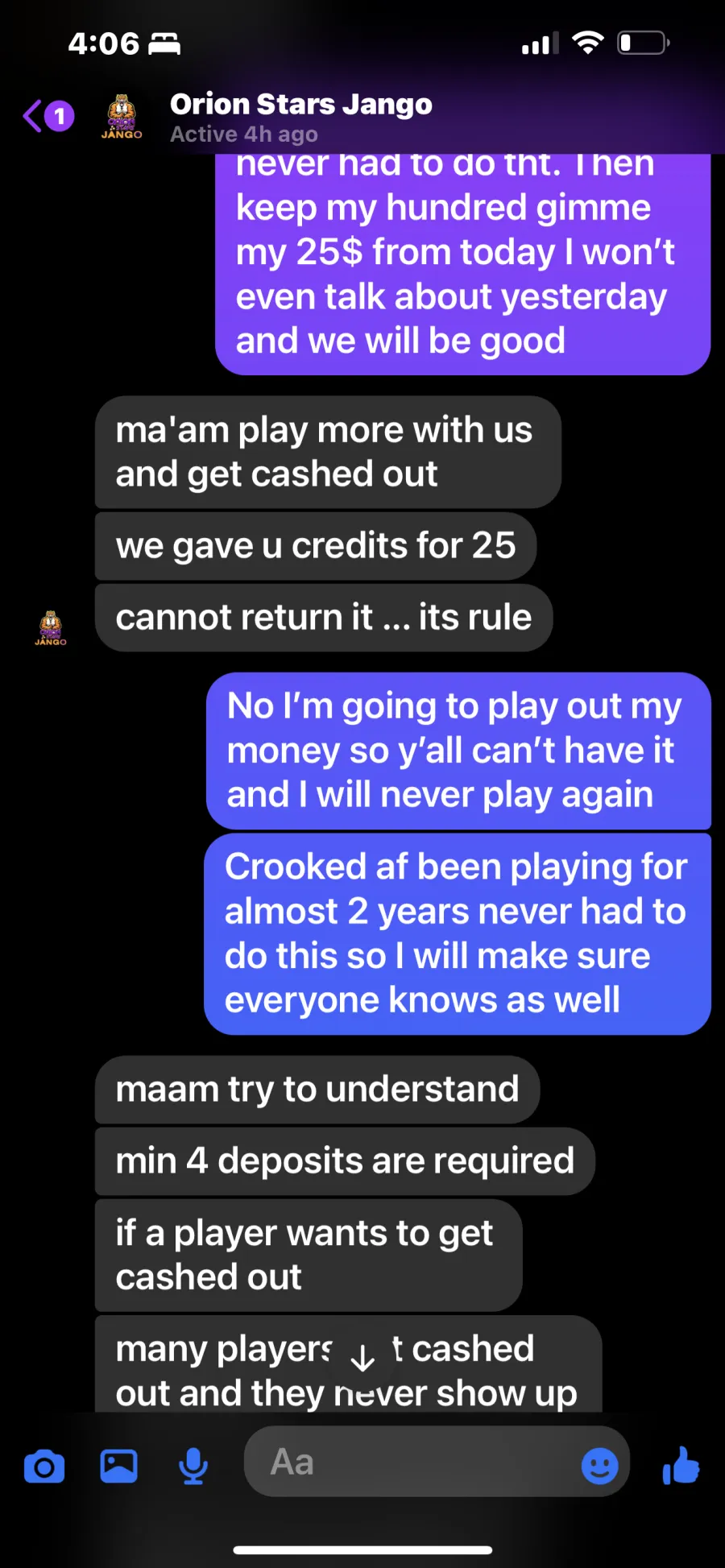Open the emoji picker in message box
The width and height of the screenshot is (725, 1568).
click(x=599, y=1466)
